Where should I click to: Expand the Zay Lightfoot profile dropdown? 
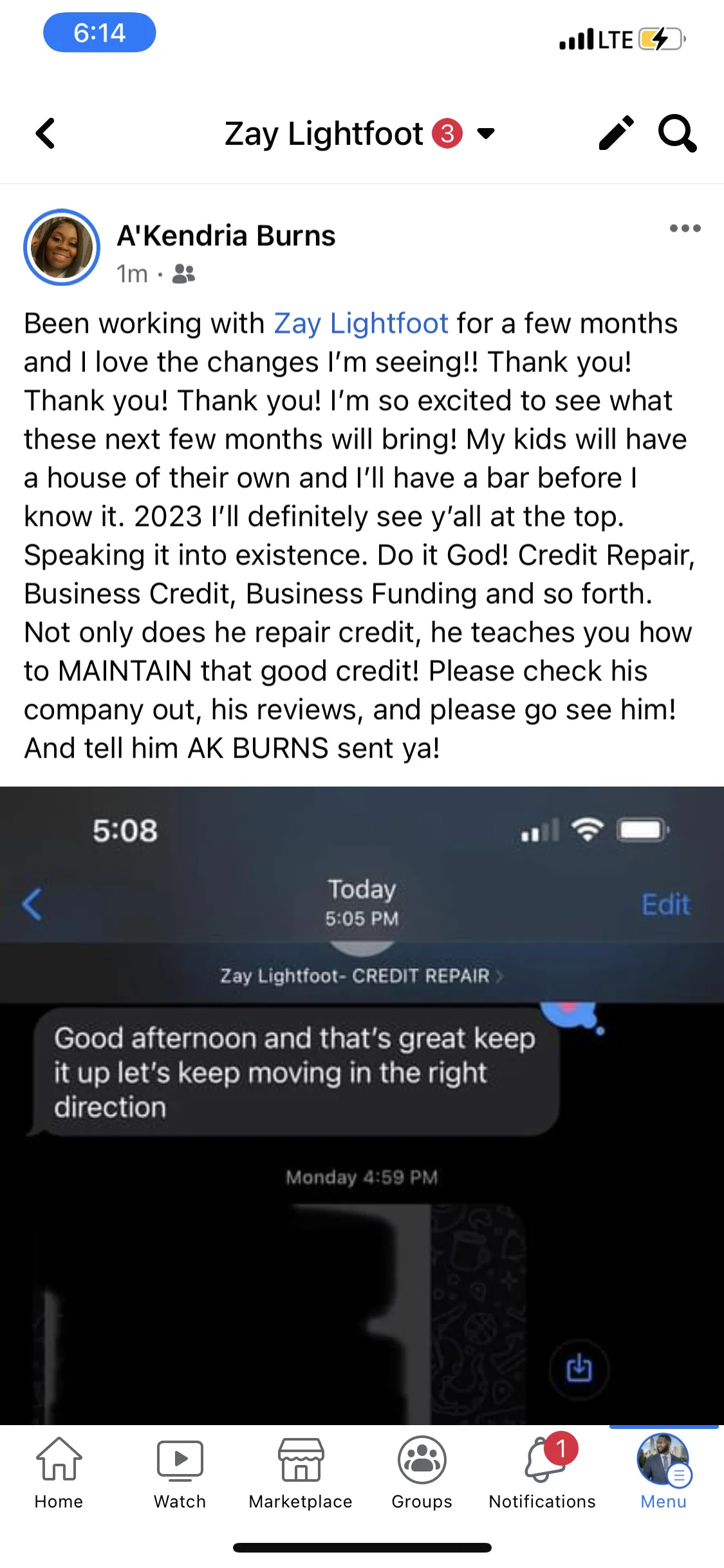(x=486, y=133)
